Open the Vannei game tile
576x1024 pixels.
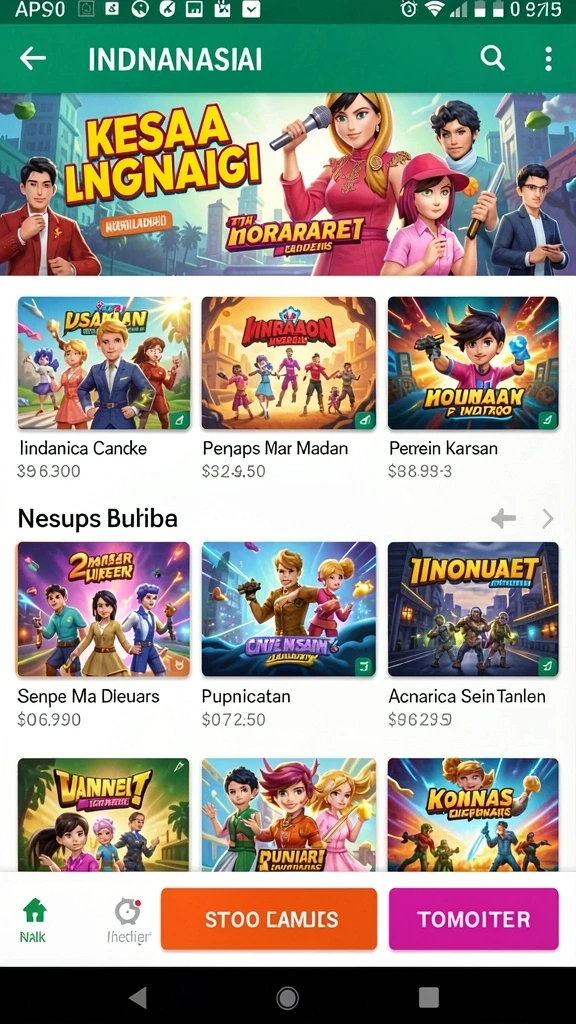coord(104,814)
